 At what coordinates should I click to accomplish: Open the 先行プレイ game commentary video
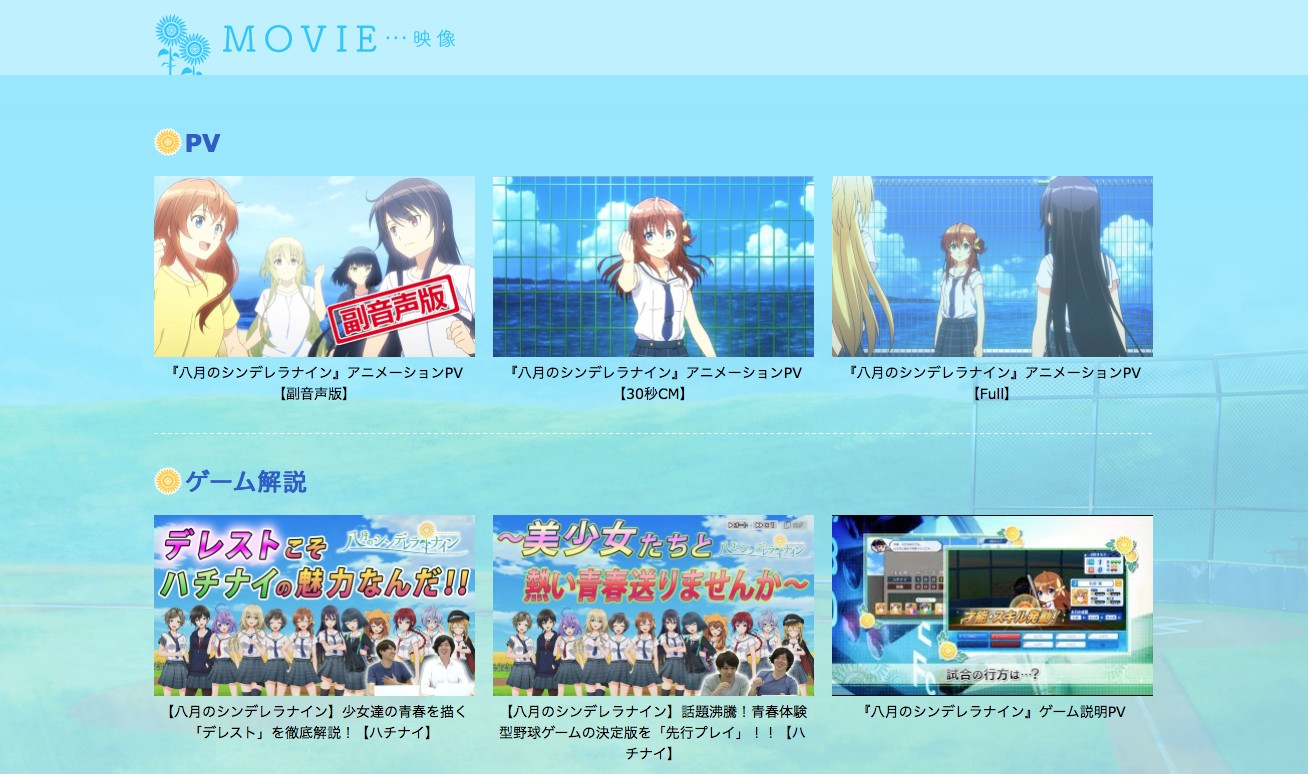tap(653, 605)
